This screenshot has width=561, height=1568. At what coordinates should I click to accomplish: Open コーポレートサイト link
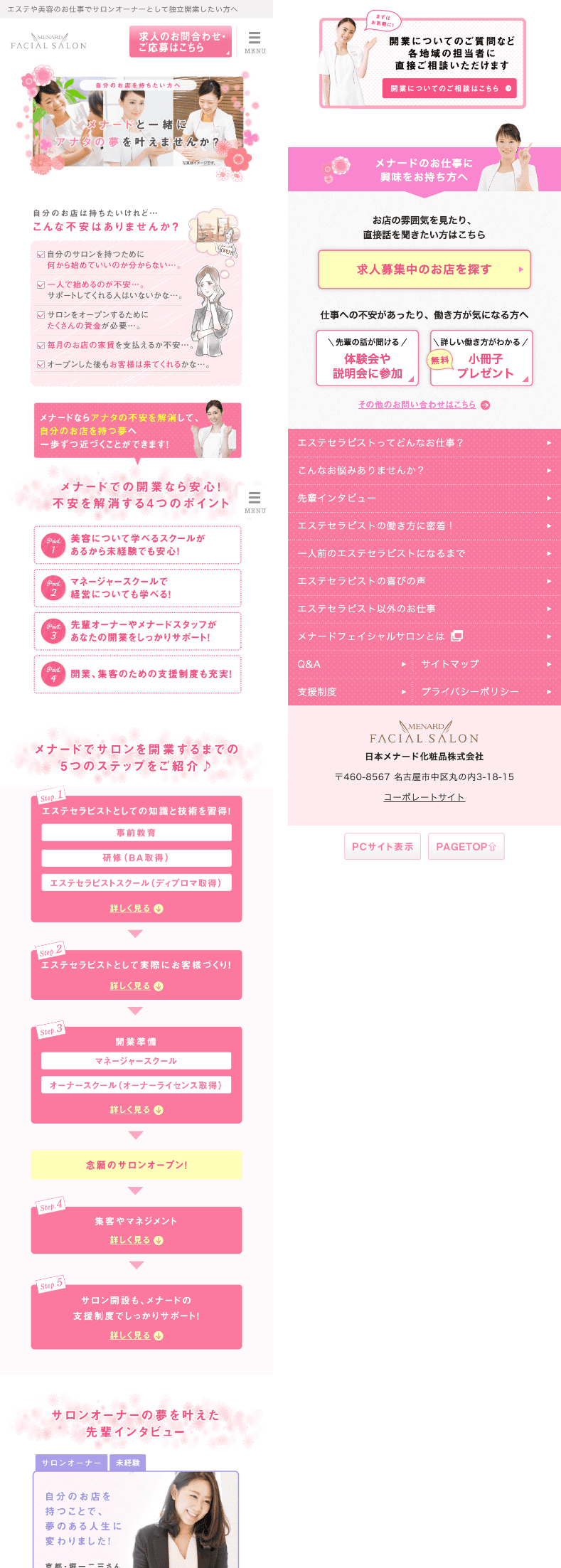pyautogui.click(x=424, y=797)
